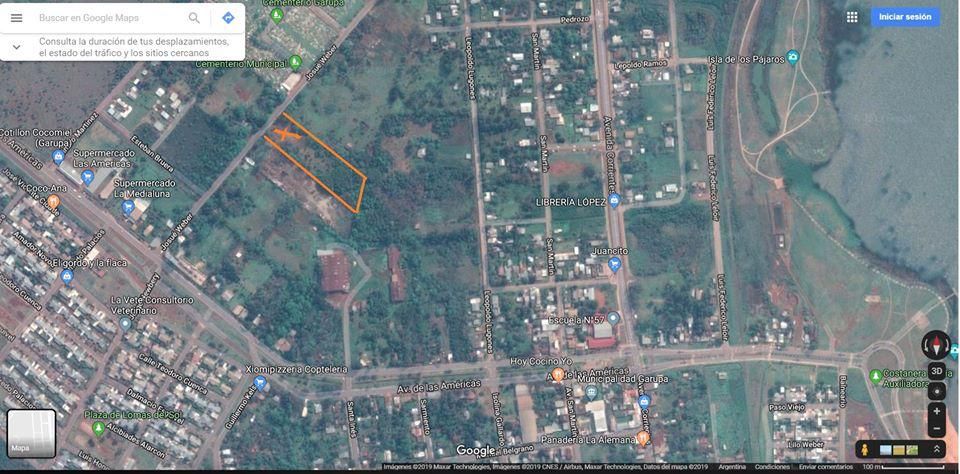This screenshot has height=474, width=960.
Task: Zoom out with the minus button
Action: click(936, 429)
